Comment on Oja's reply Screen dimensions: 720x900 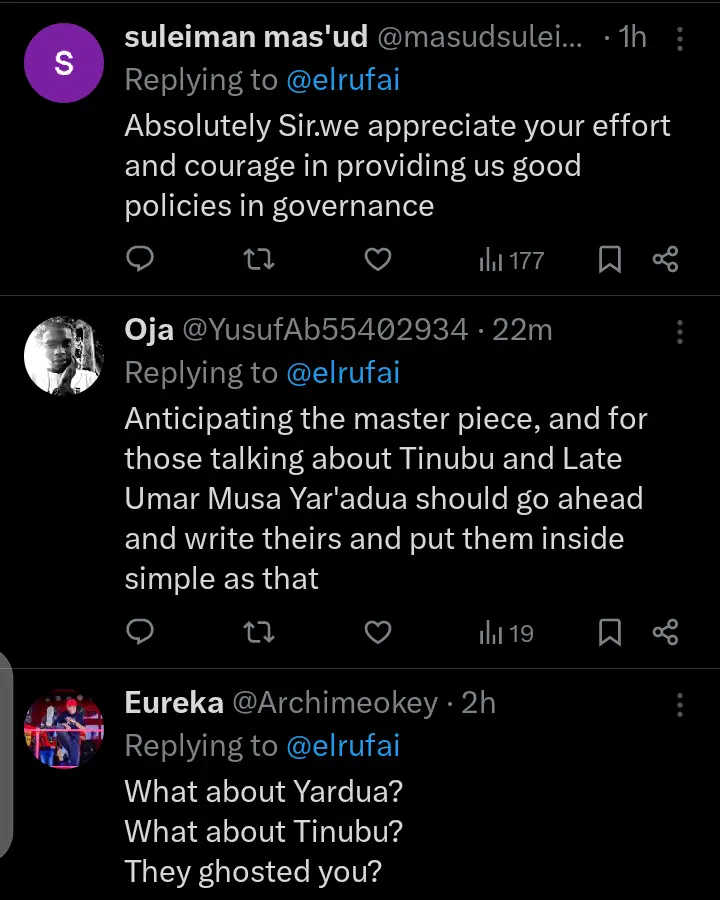tap(142, 632)
